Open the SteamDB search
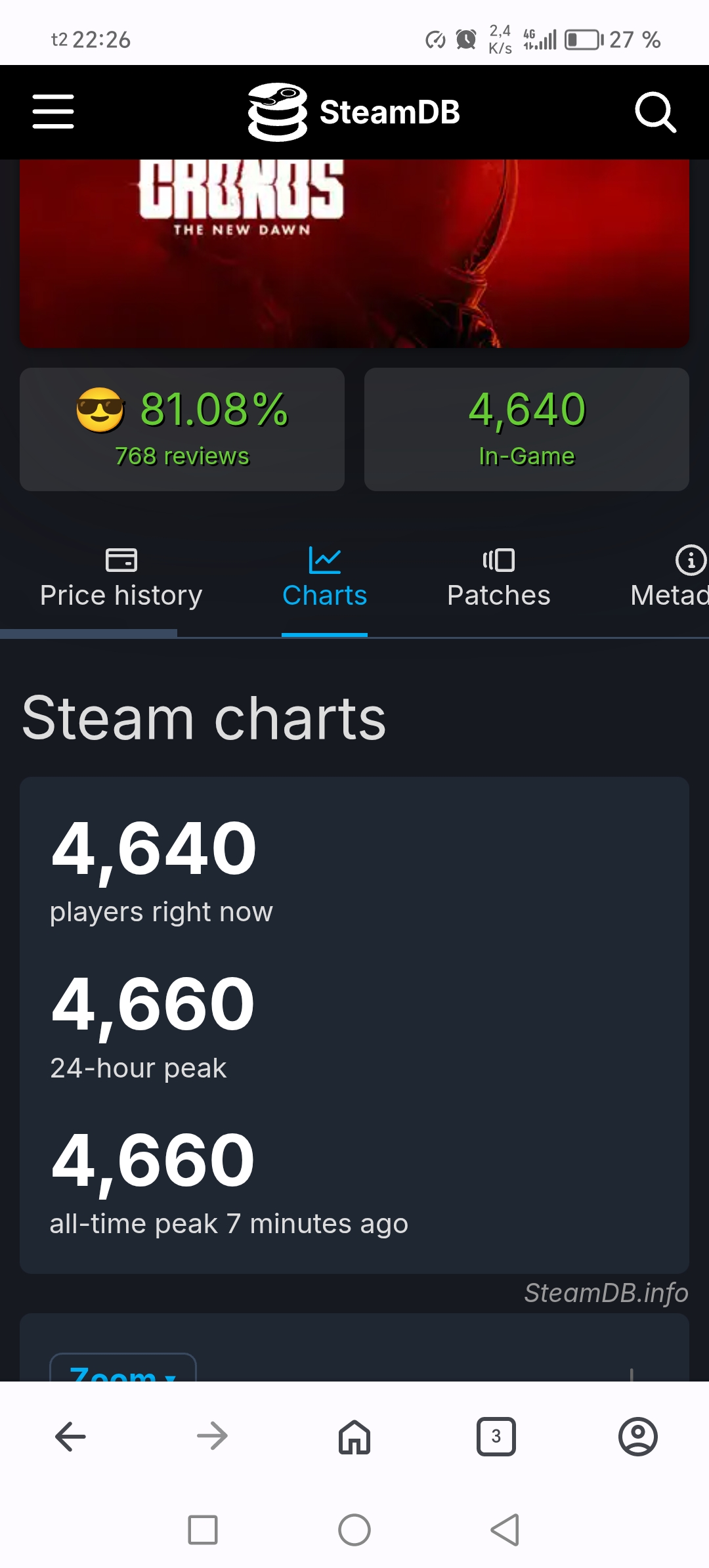This screenshot has height=1568, width=709. tap(655, 112)
